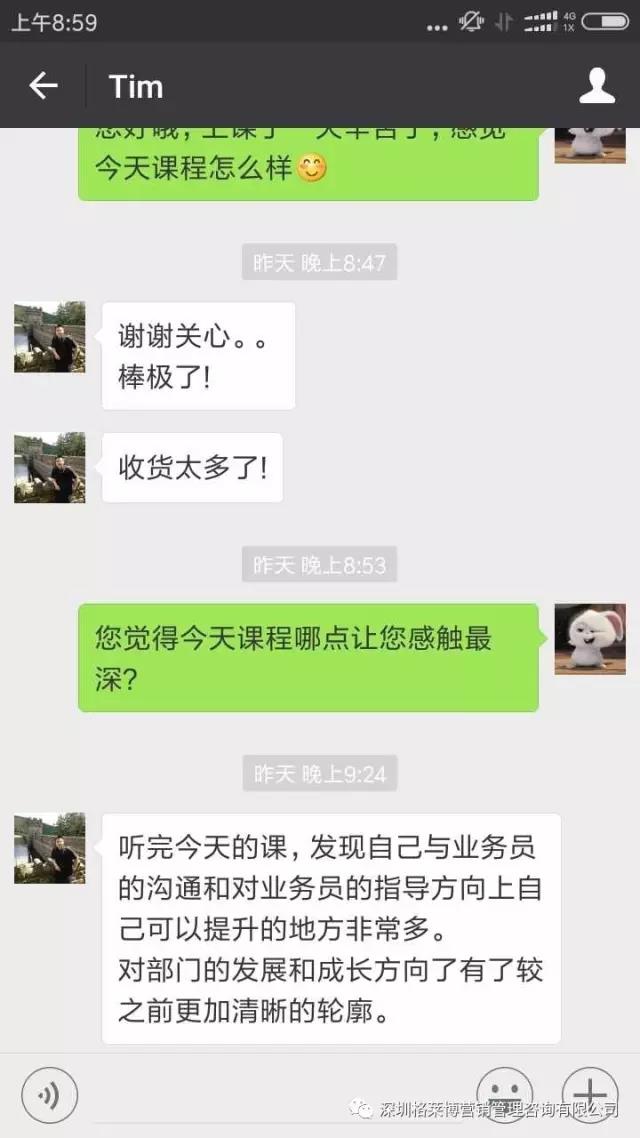
Task: Open Tim's avatar beside "收货太多了!"
Action: click(50, 467)
